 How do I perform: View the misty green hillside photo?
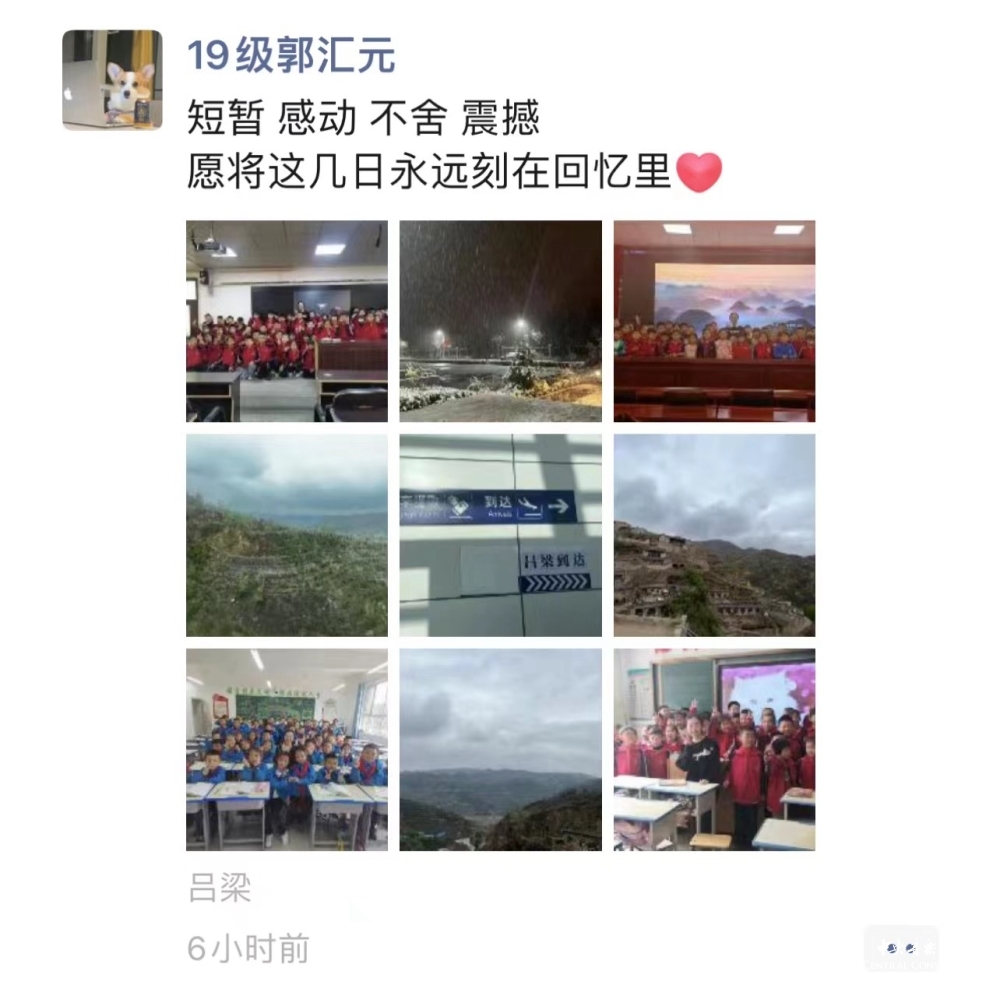[287, 535]
